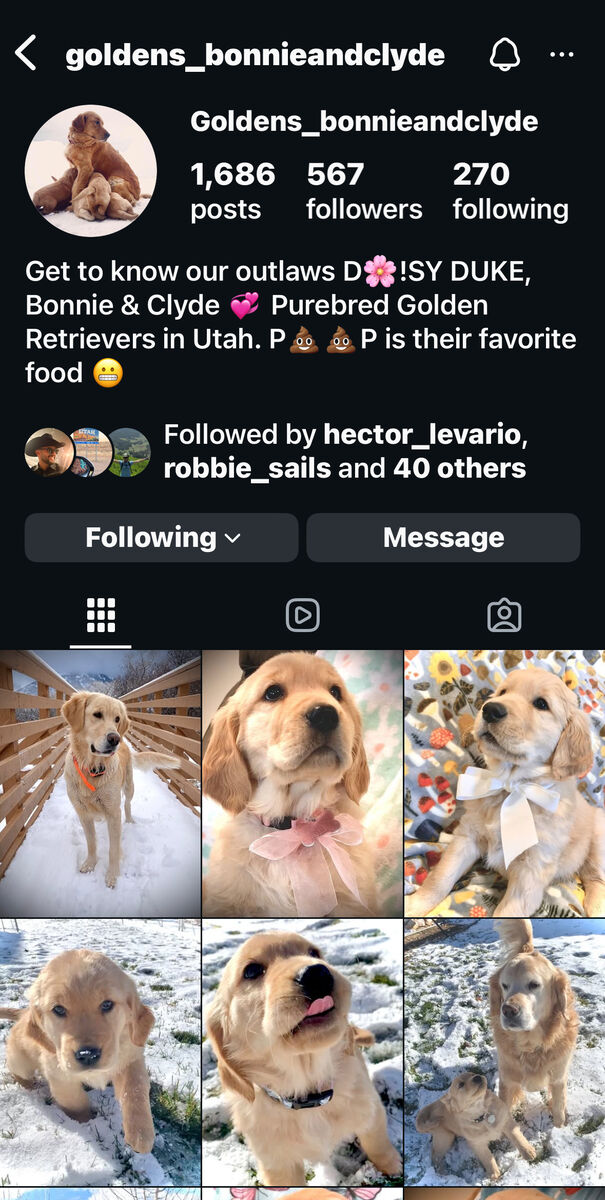
Task: Open the adult dog with puppy post
Action: 504,1052
